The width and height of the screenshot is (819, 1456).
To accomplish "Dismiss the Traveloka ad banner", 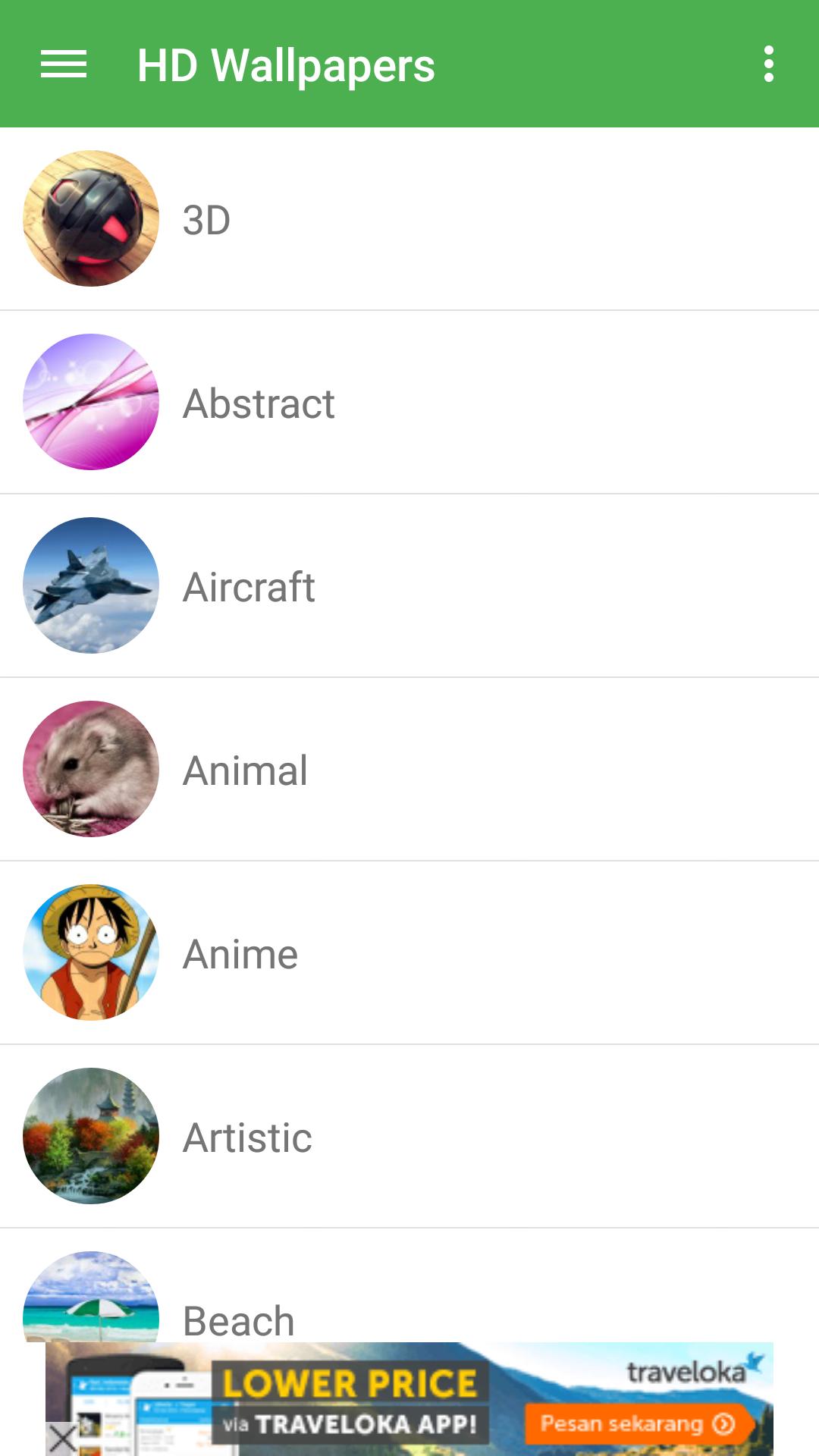I will coord(62,1438).
